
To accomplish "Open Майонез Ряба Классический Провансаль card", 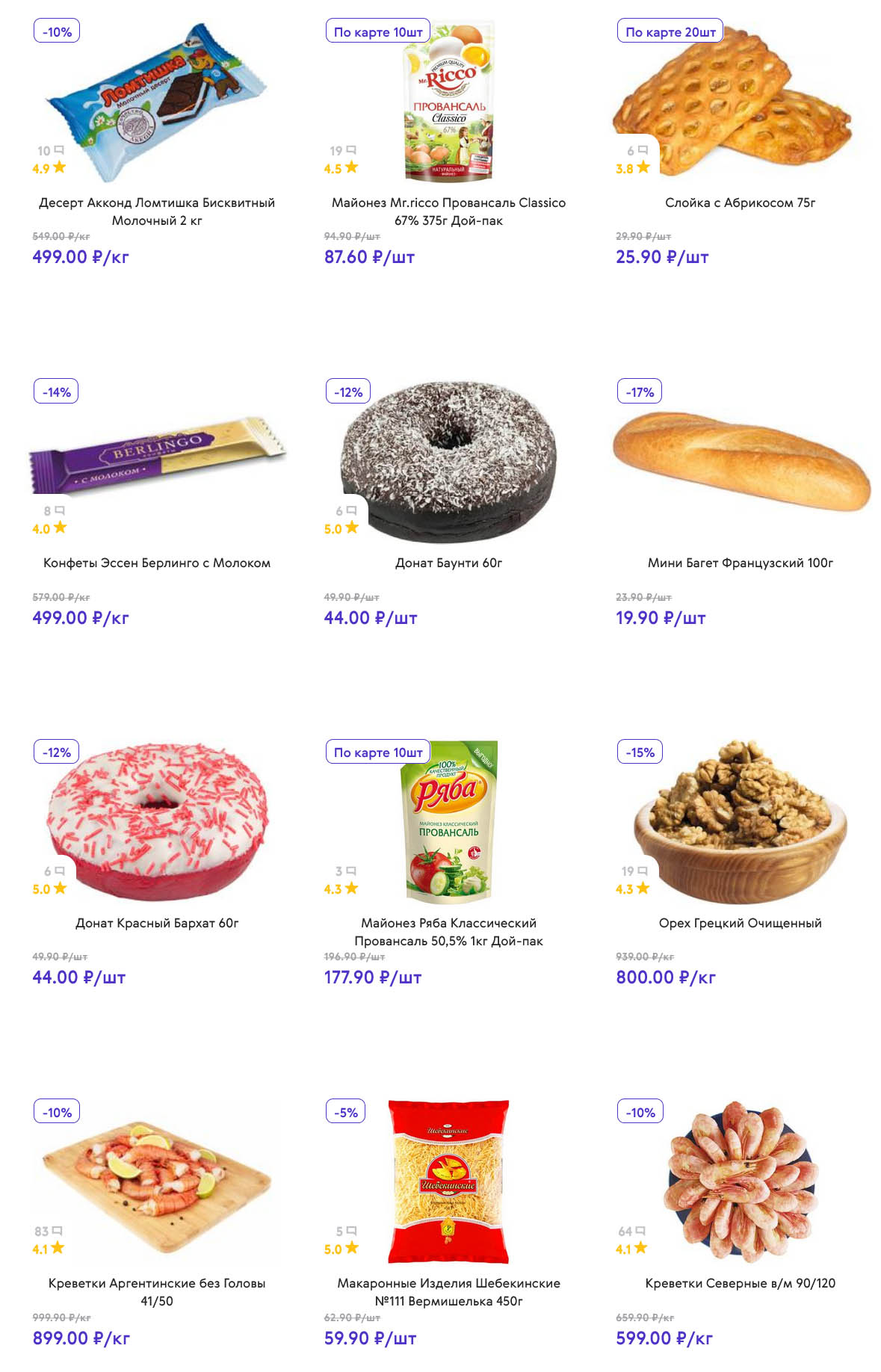I will click(448, 931).
